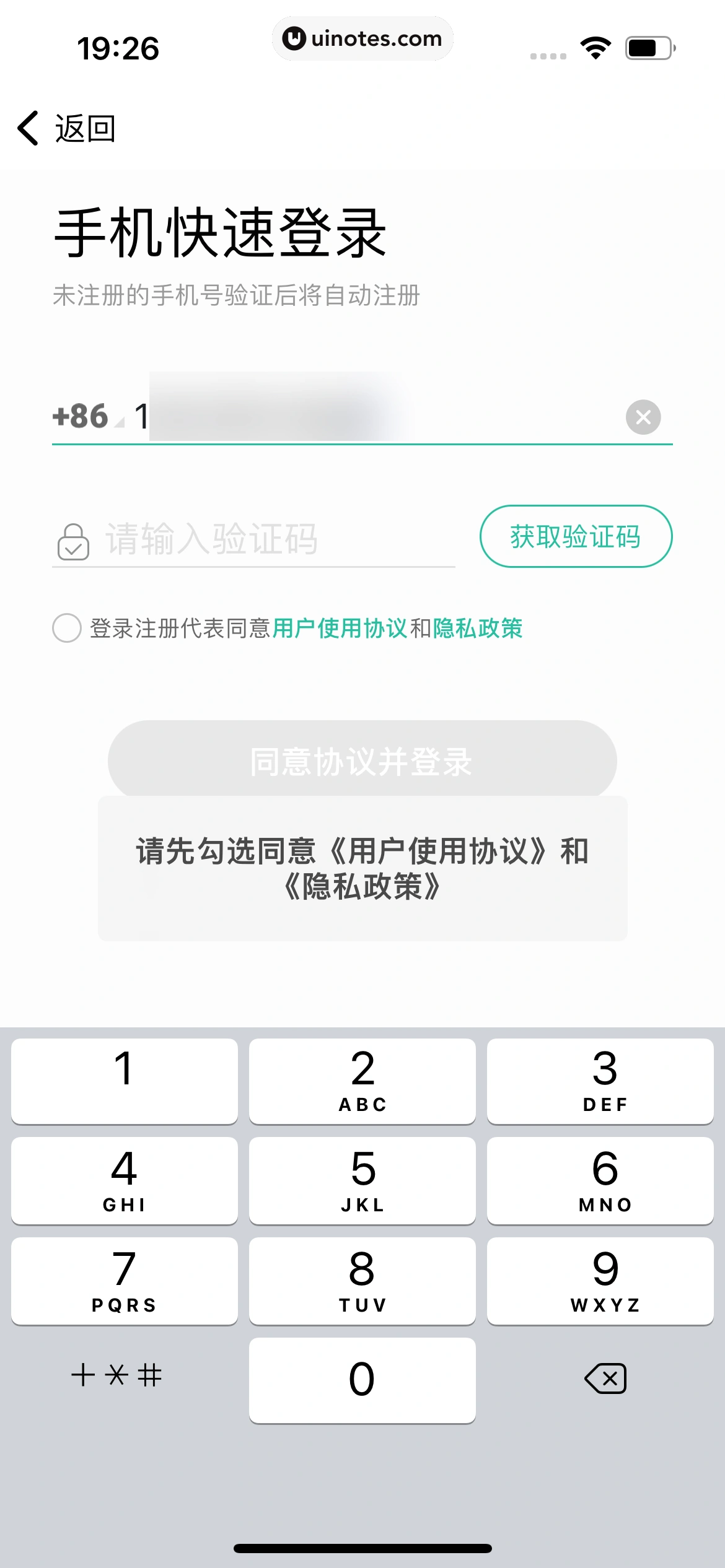Tap the backspace key on keypad
The width and height of the screenshot is (725, 1568).
pyautogui.click(x=605, y=1379)
